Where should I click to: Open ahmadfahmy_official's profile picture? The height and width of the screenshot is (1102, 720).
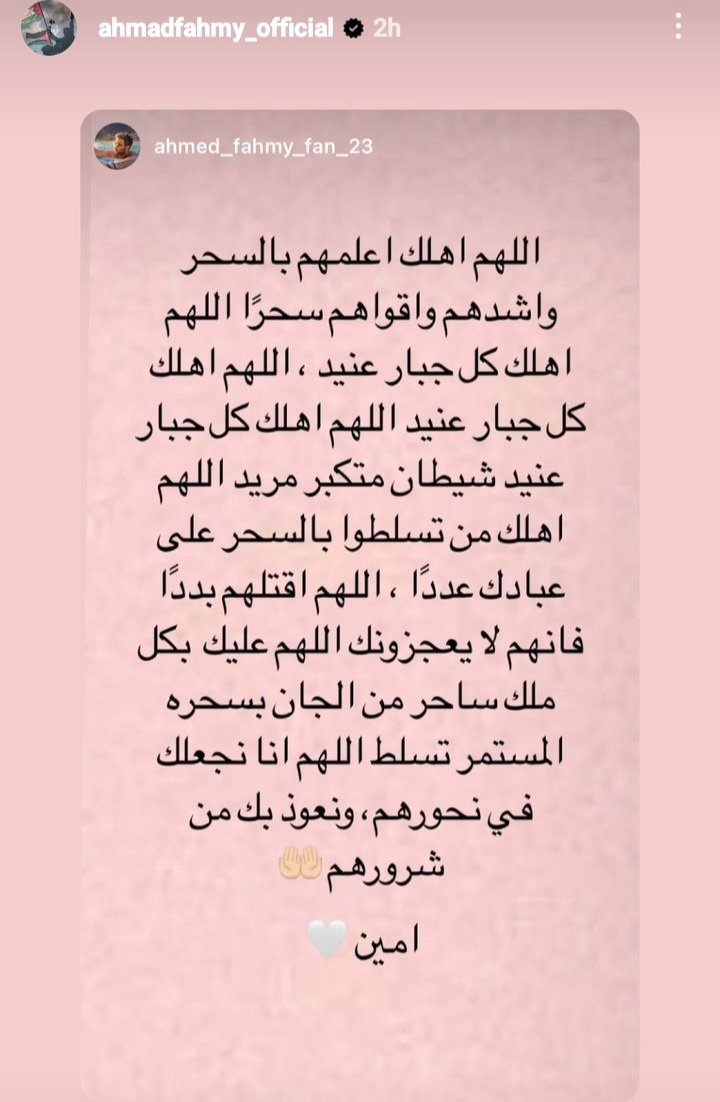(48, 27)
